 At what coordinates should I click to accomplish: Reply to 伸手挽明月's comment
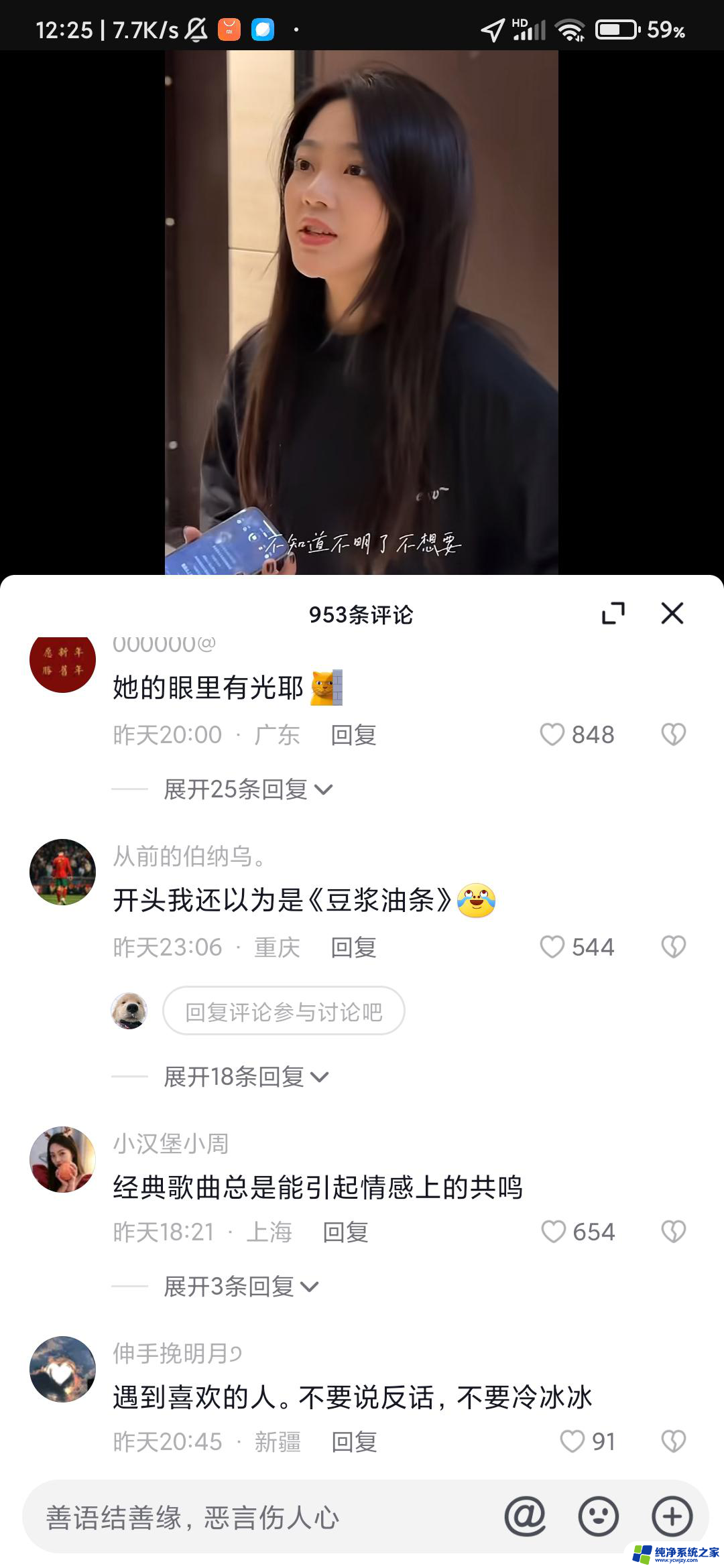354,1442
